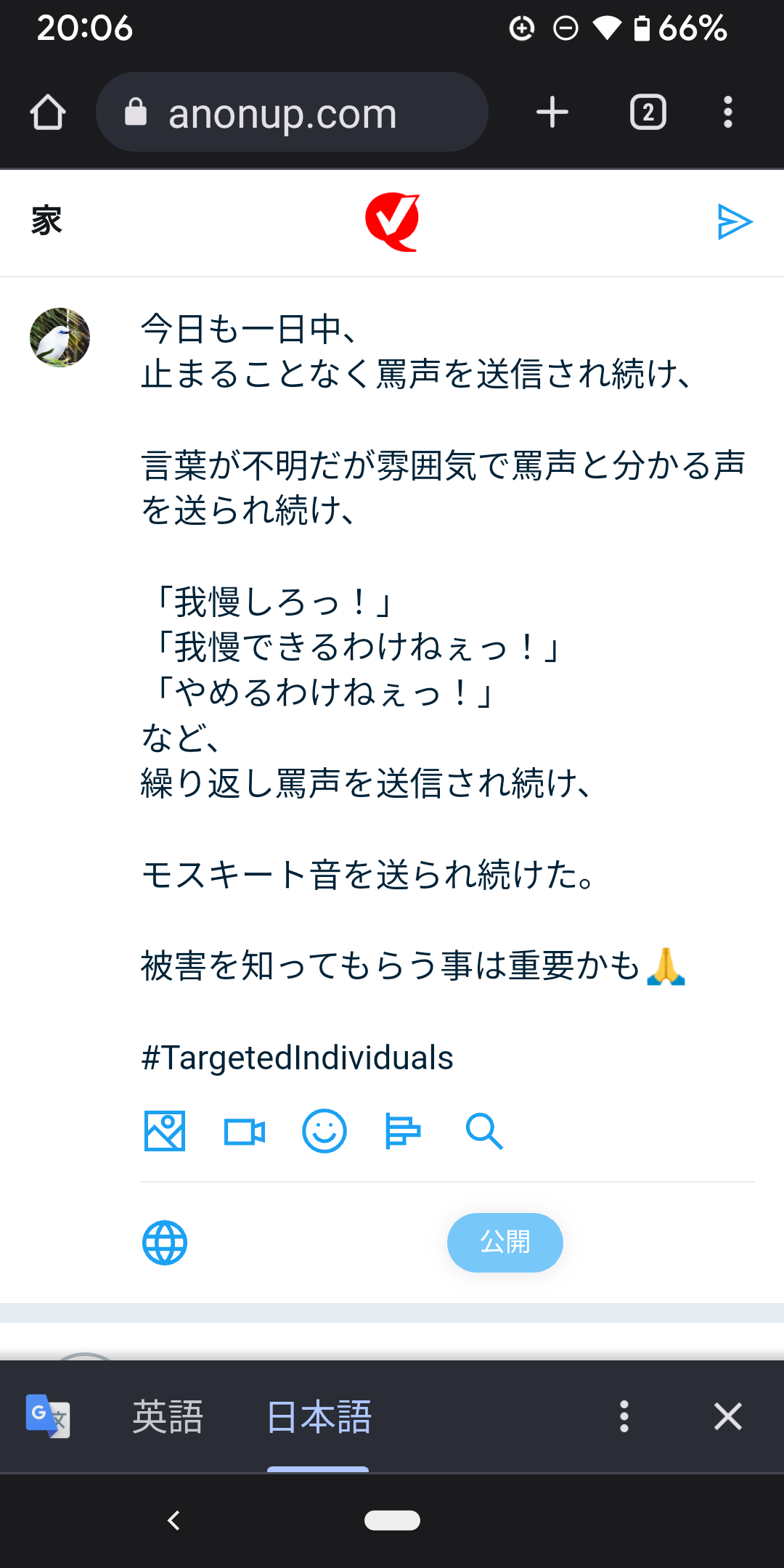Switch translation to 英語
Screen dimensions: 784x1568
coord(168,1416)
